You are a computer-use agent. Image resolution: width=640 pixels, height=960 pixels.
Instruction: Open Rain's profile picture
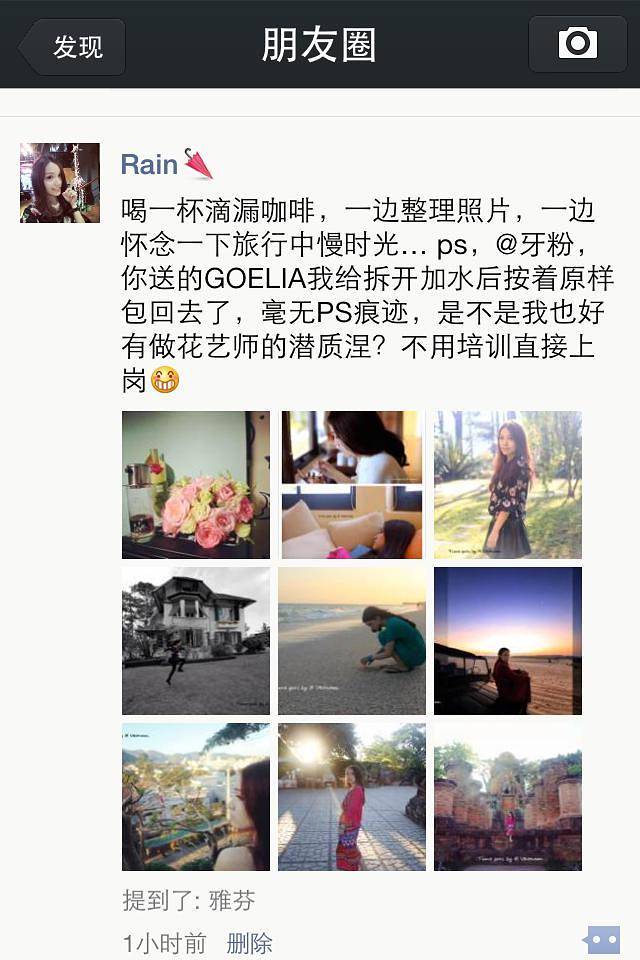point(60,182)
